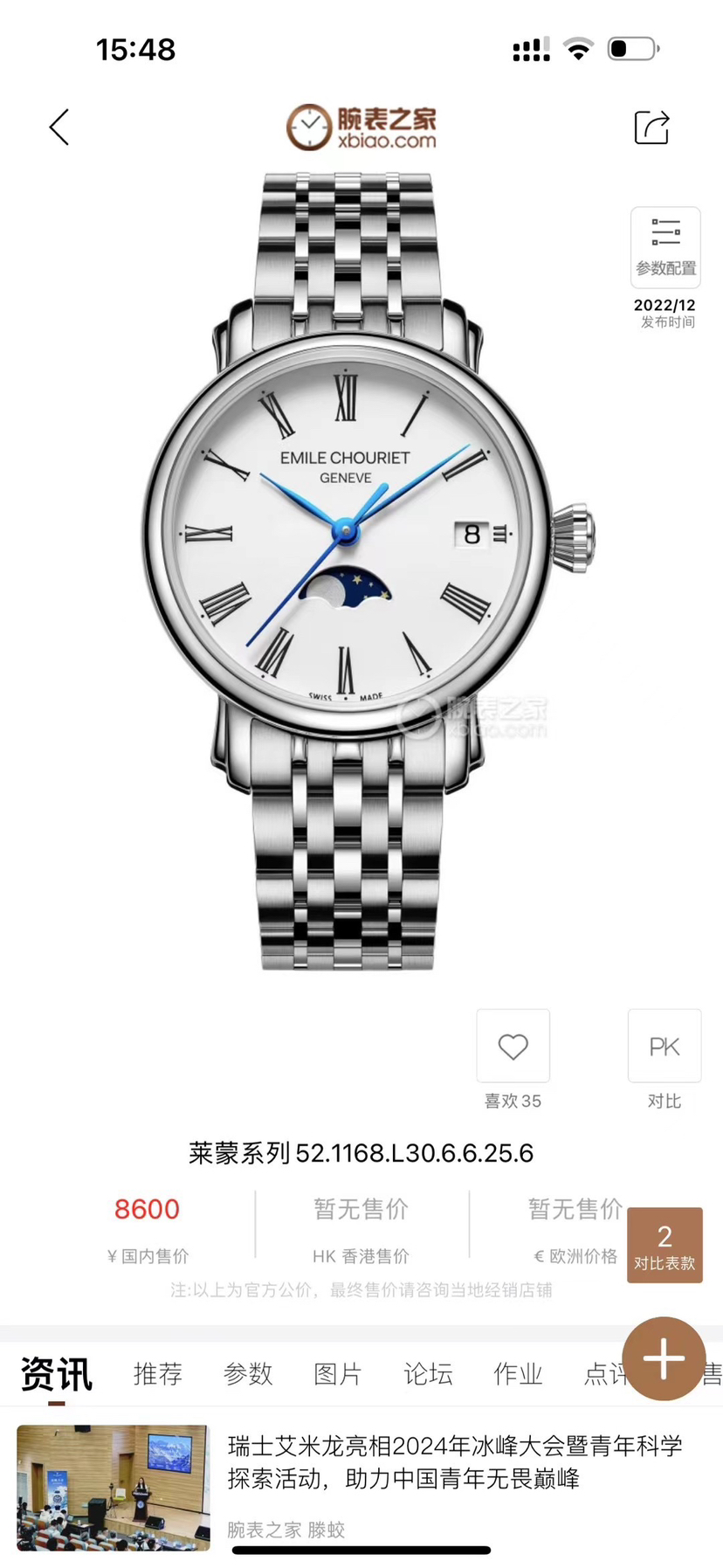This screenshot has width=723, height=1568.
Task: Go back using the back arrow
Action: 59,128
